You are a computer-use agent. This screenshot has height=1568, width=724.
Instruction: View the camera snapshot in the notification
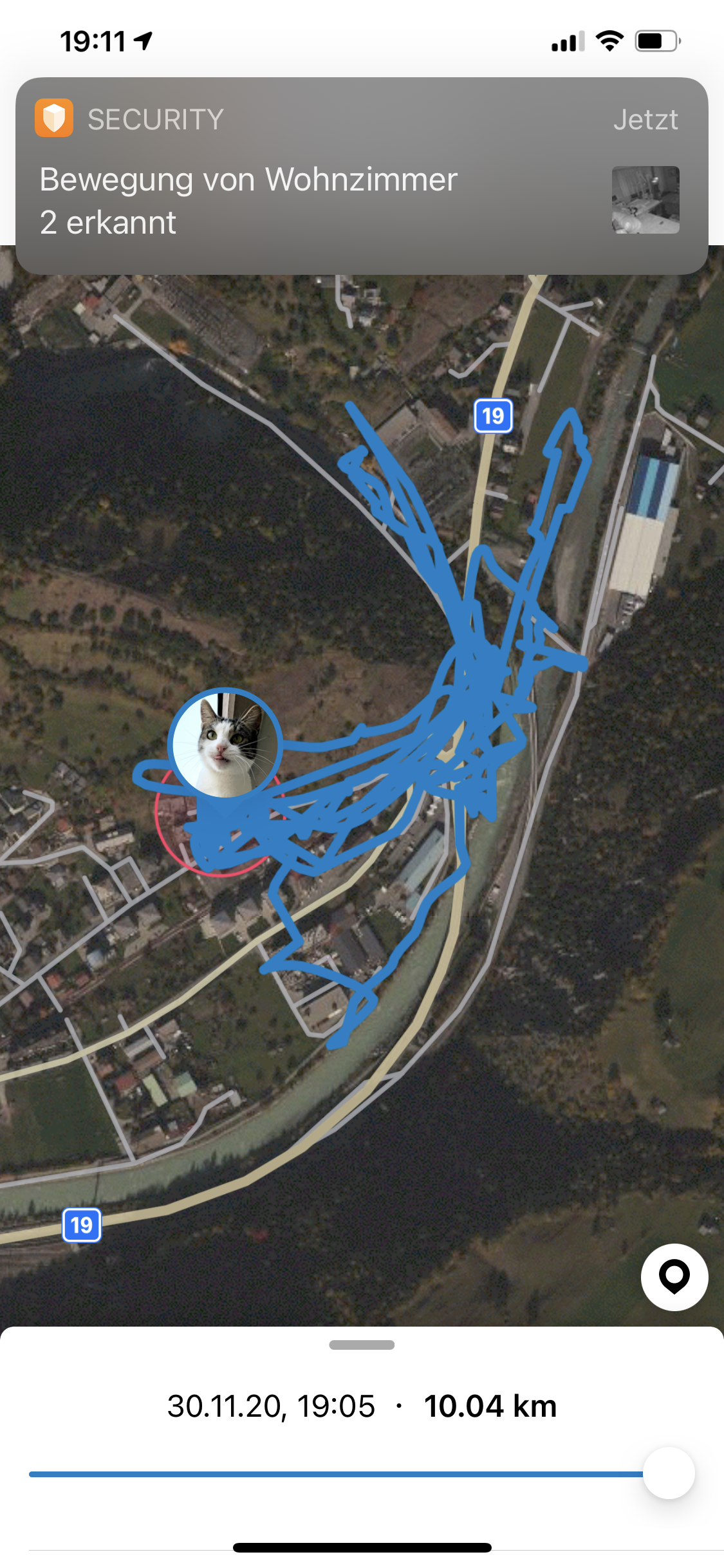point(645,200)
